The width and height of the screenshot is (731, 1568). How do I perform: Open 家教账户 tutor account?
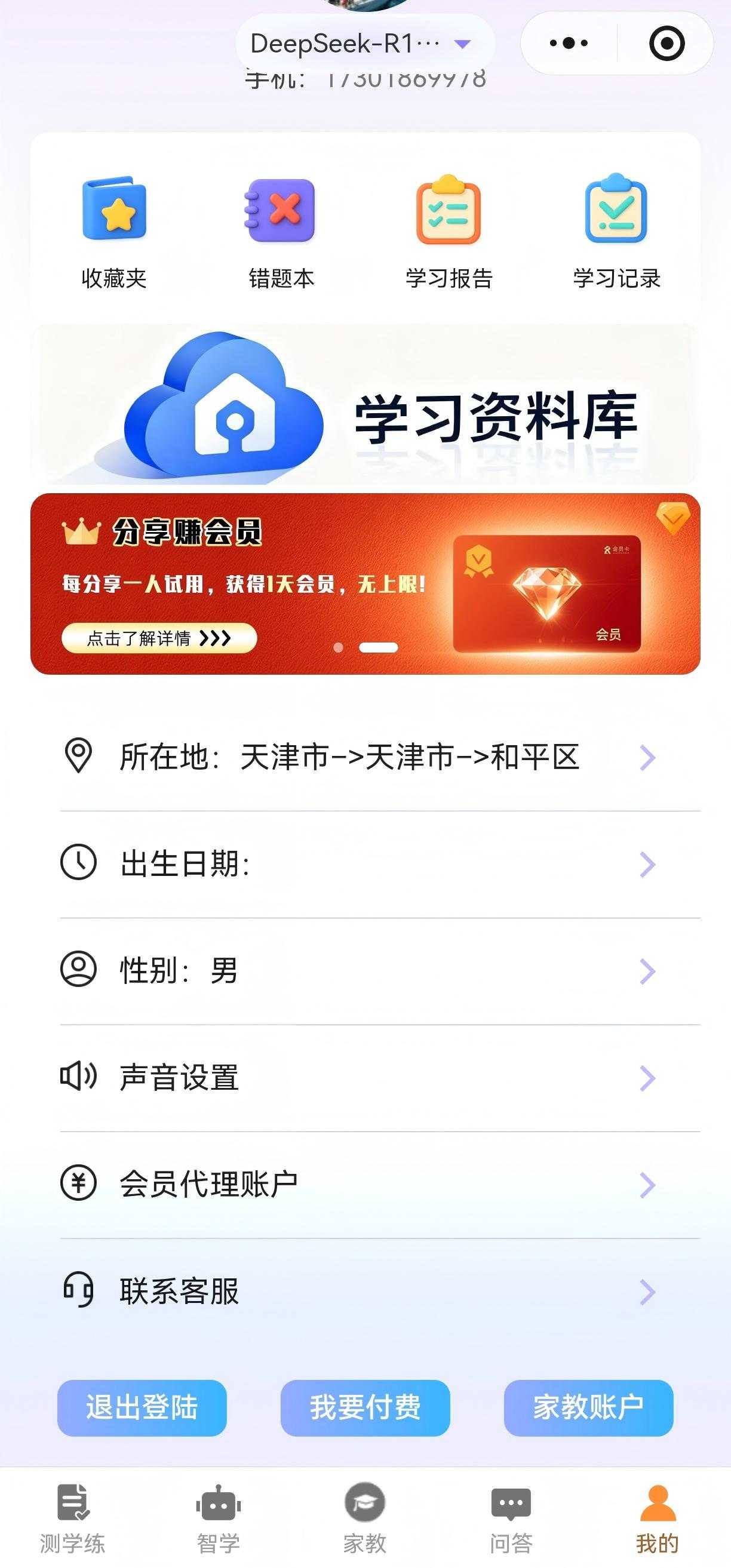(x=589, y=1407)
